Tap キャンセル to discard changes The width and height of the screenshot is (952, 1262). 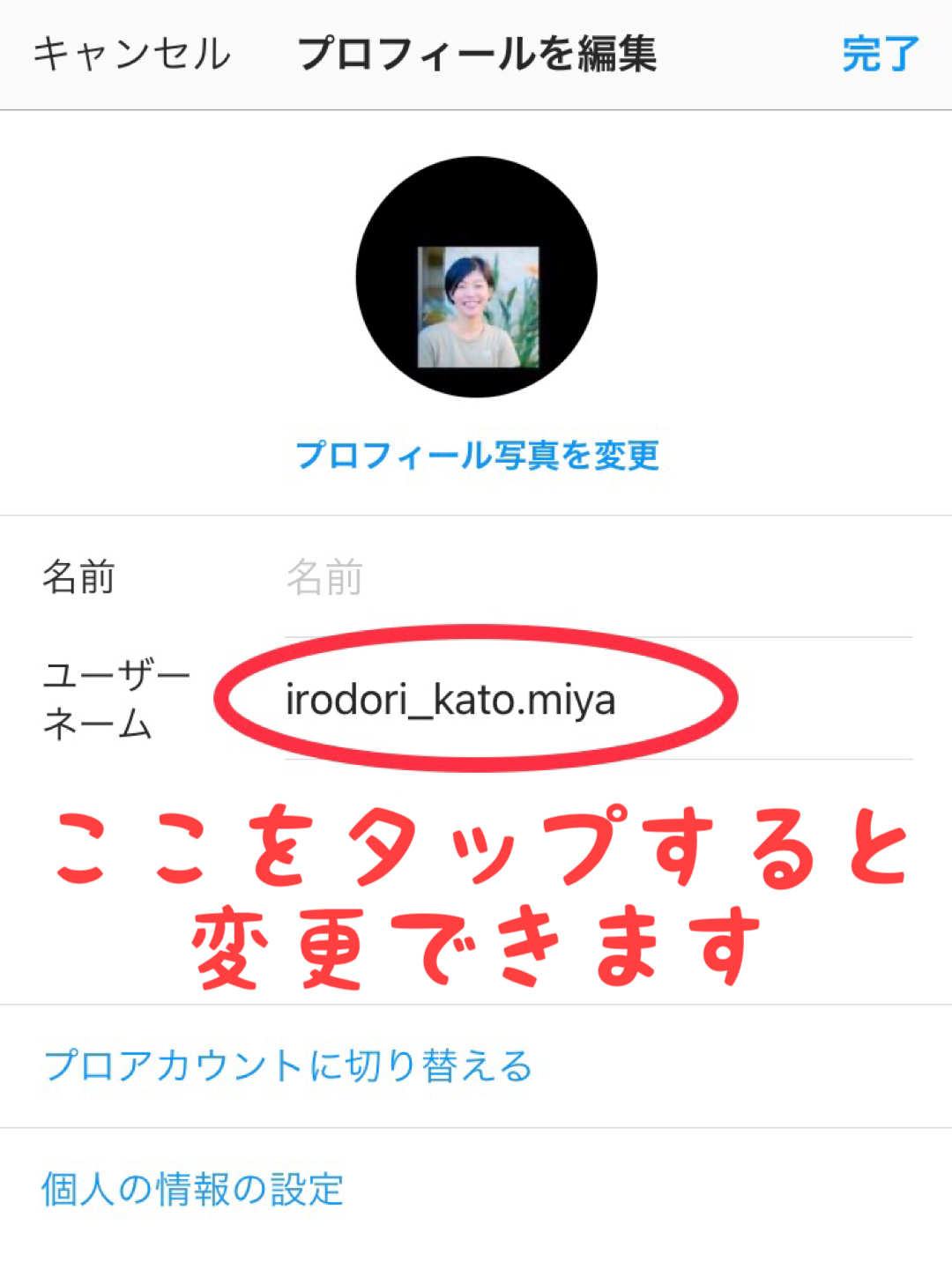click(132, 55)
